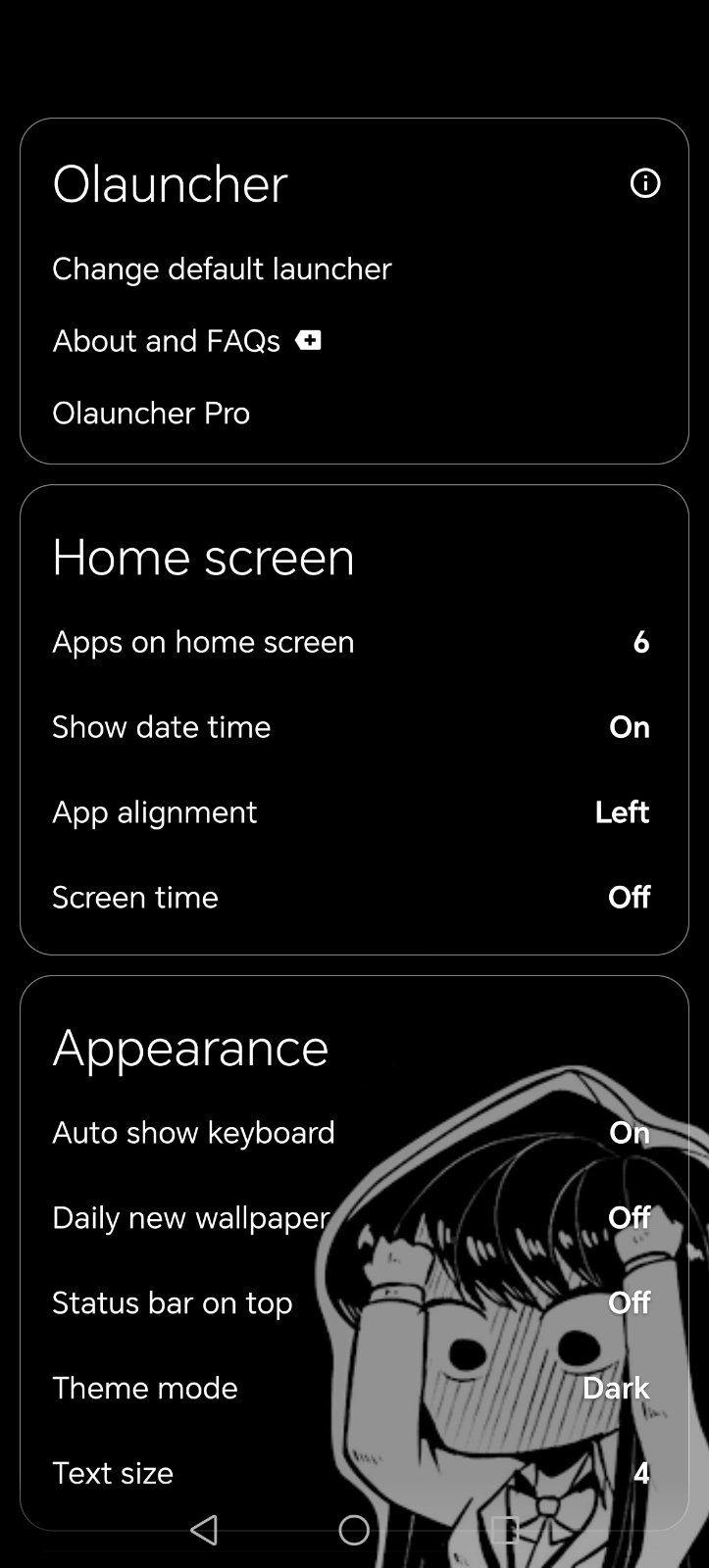Screen dimensions: 709x1568
Task: Adjust the Text size setting
Action: click(354, 1473)
